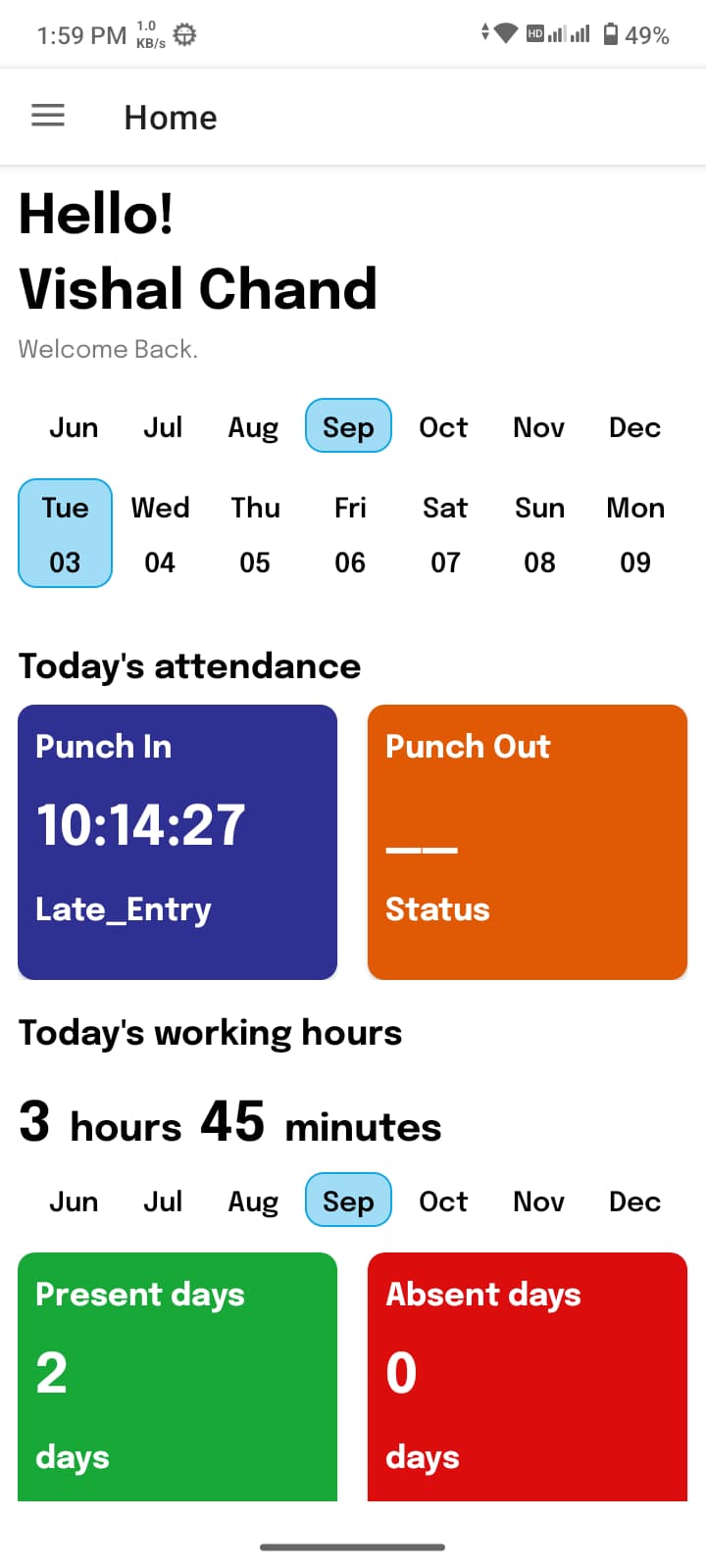Pick Fri 06 from the day selector
Screen dimensions: 706x1568
point(350,534)
